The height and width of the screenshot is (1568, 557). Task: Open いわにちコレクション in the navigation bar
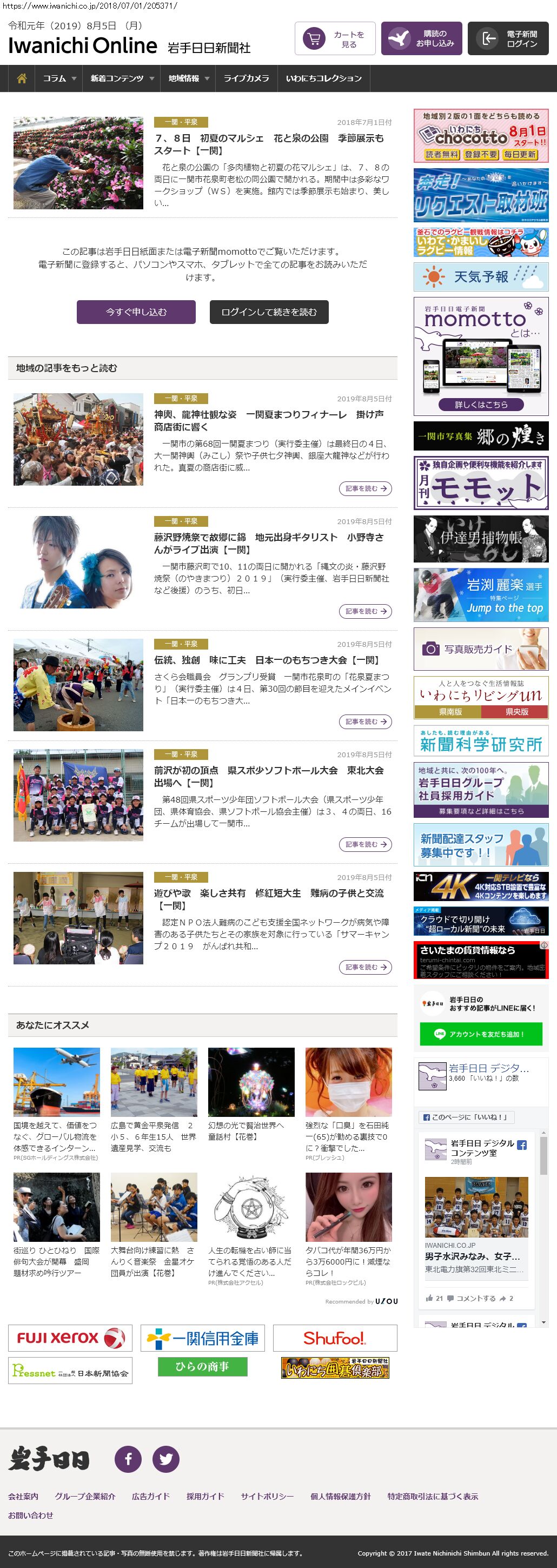pos(323,78)
